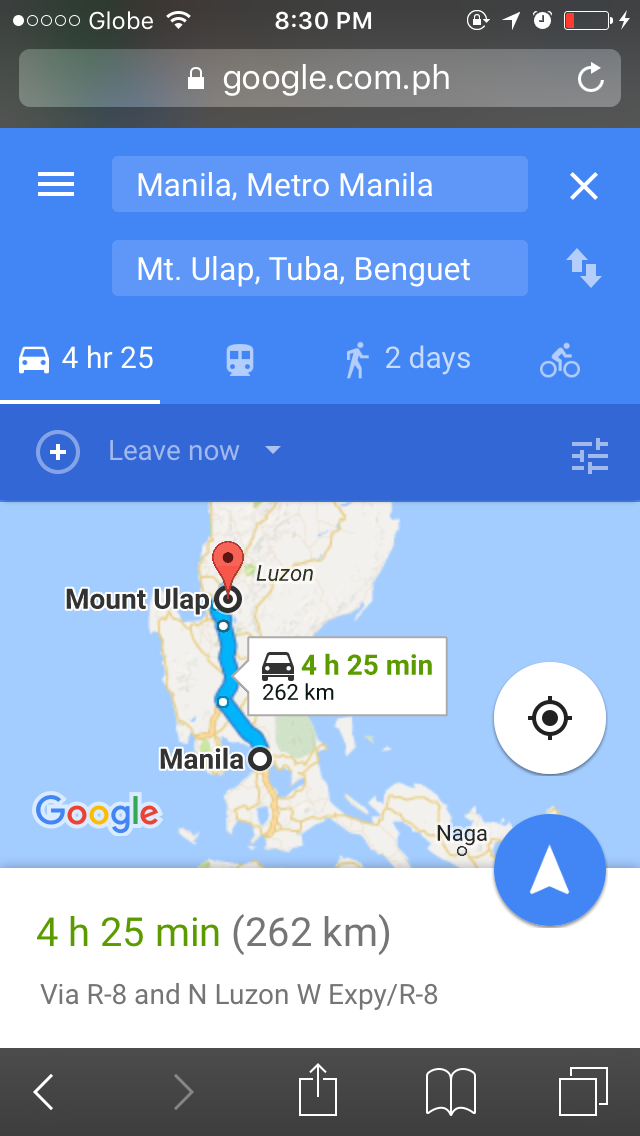Image resolution: width=640 pixels, height=1136 pixels.
Task: Switch to the cycling tab
Action: [560, 360]
